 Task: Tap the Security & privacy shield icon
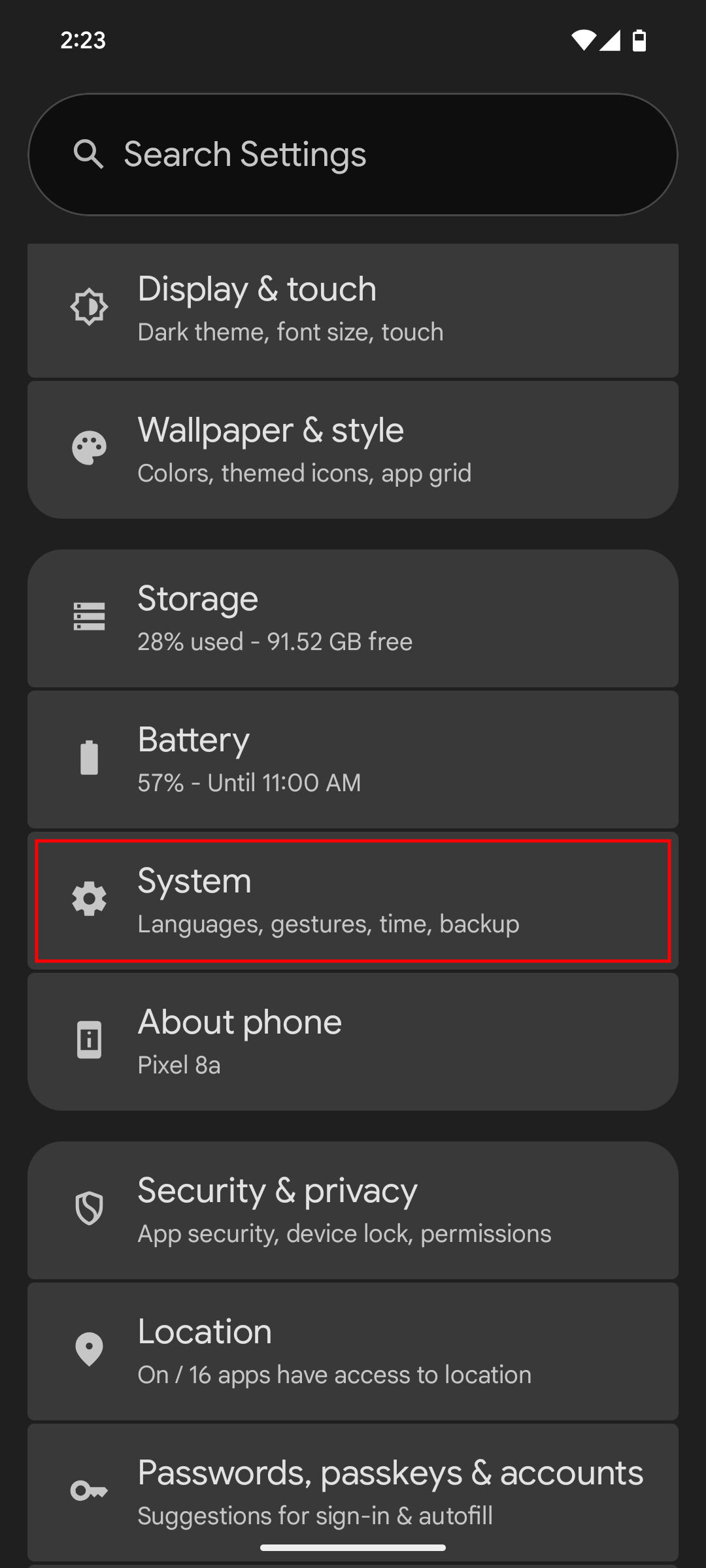pos(89,1208)
